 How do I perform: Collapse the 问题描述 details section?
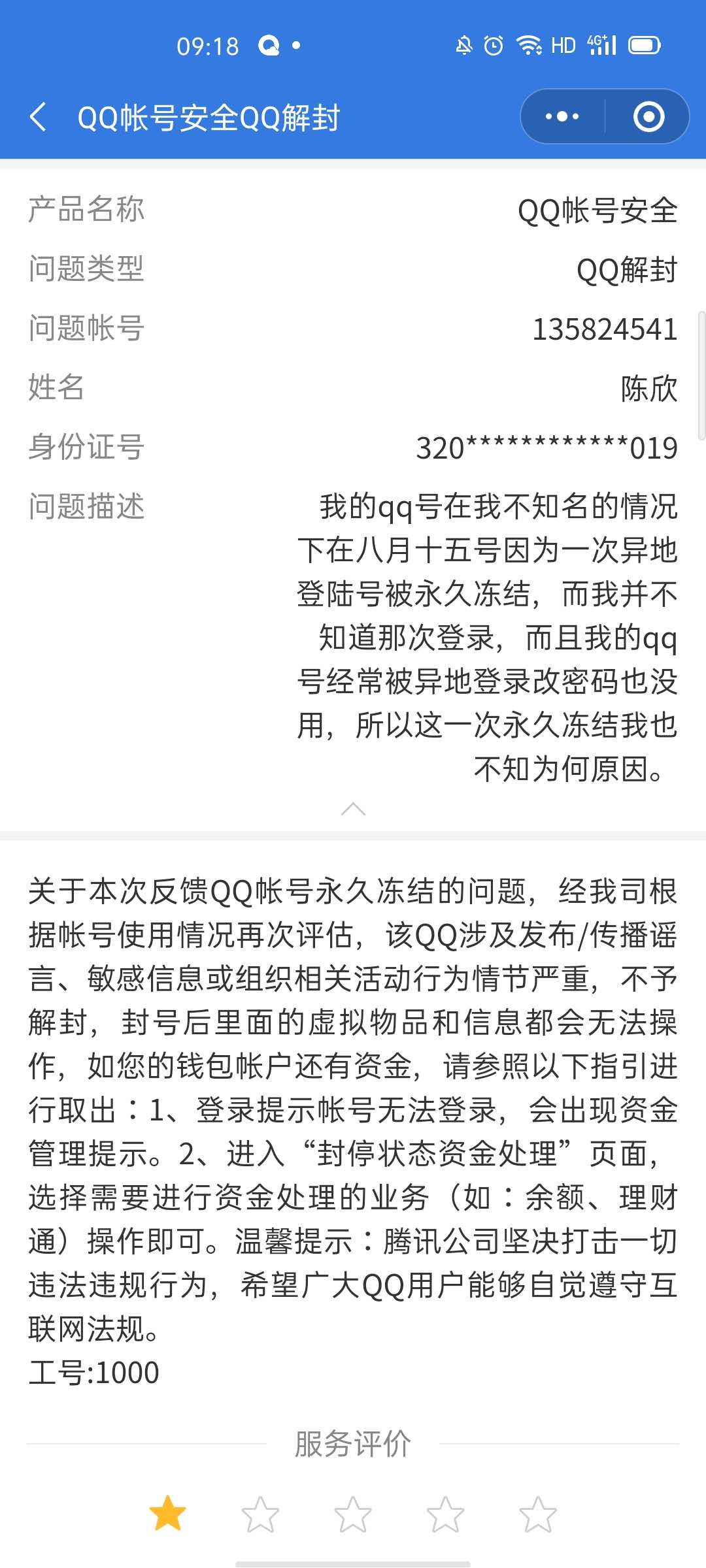point(353,809)
